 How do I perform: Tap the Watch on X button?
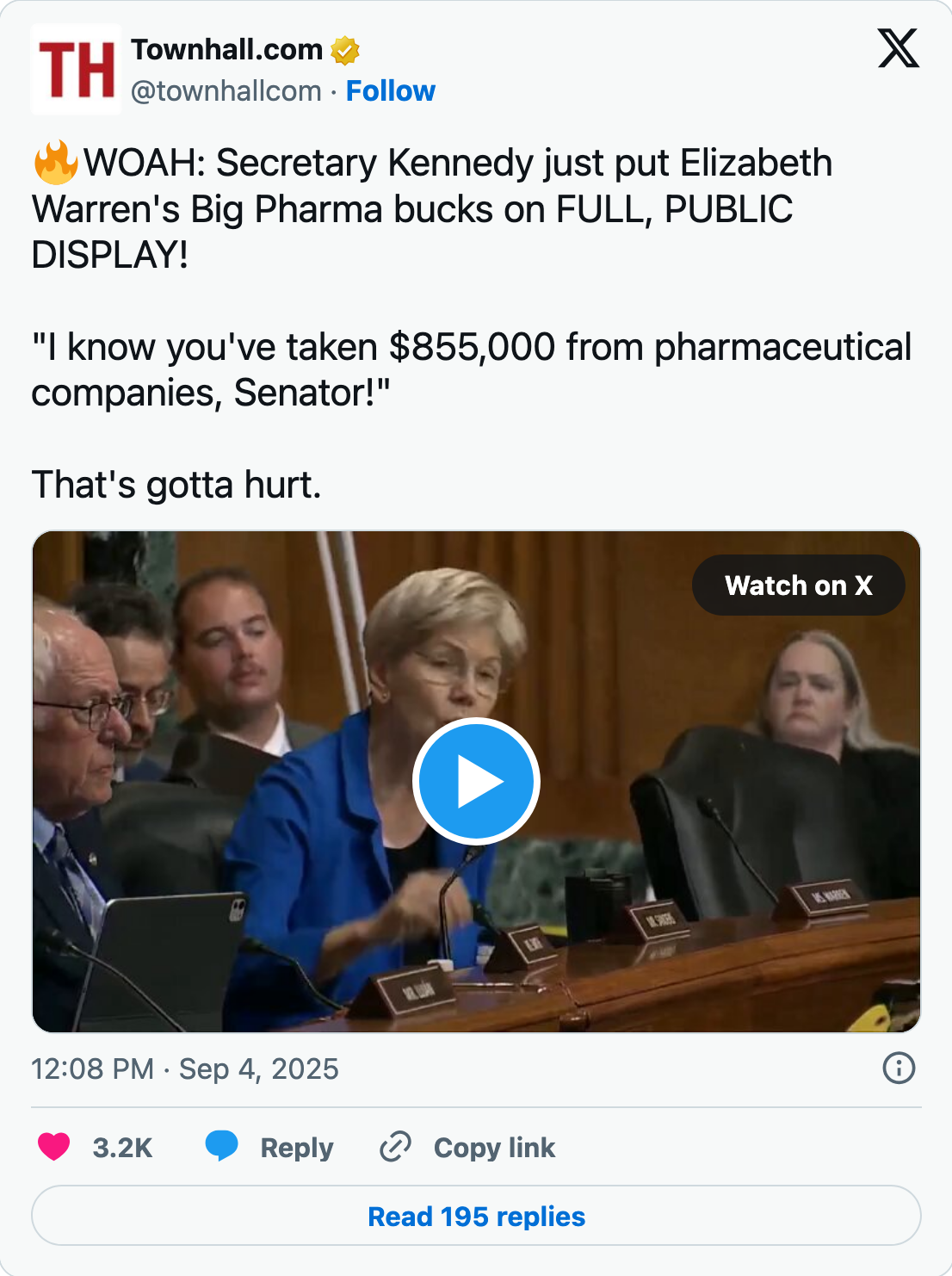click(798, 585)
